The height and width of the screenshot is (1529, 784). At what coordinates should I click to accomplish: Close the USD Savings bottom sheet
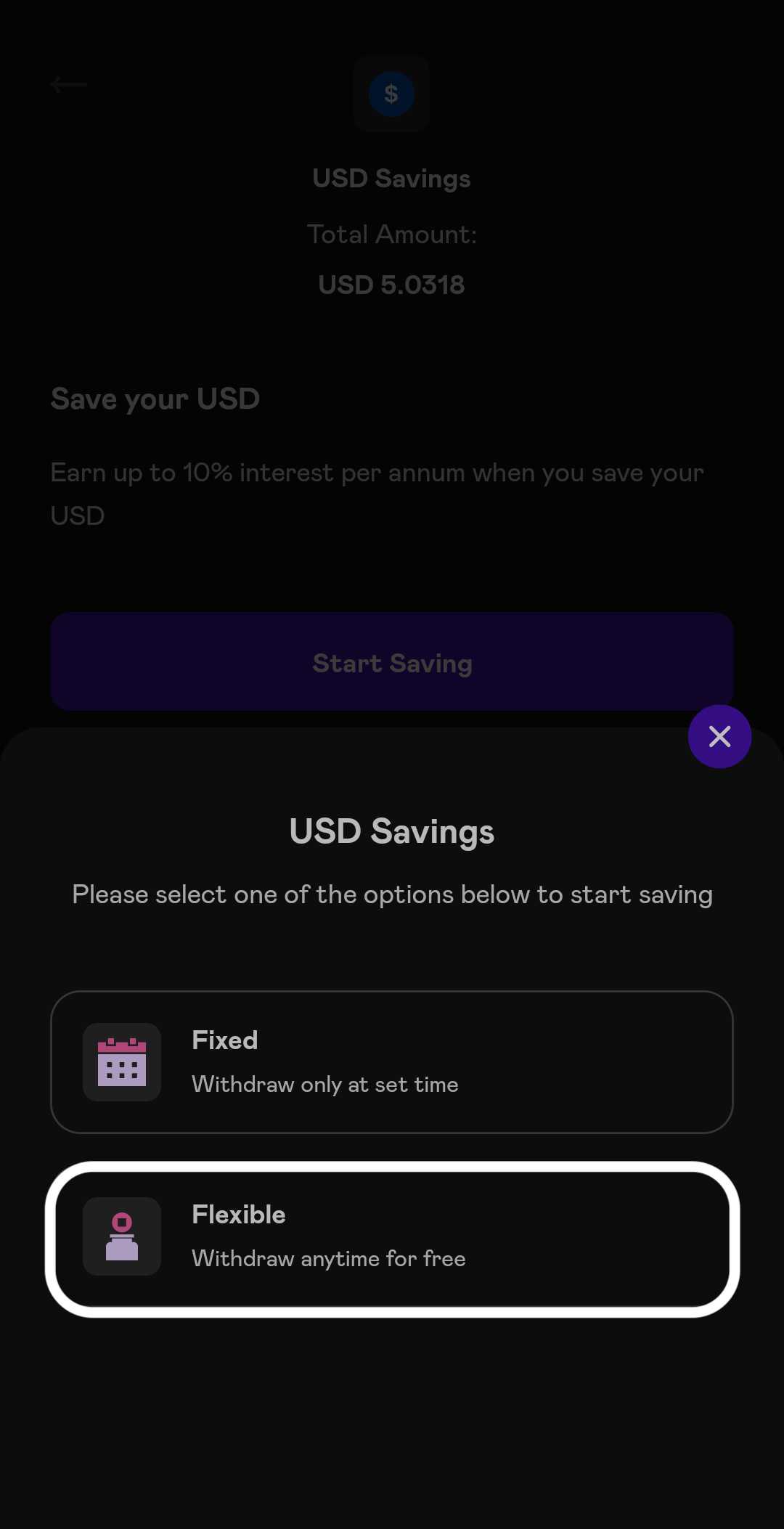tap(719, 736)
